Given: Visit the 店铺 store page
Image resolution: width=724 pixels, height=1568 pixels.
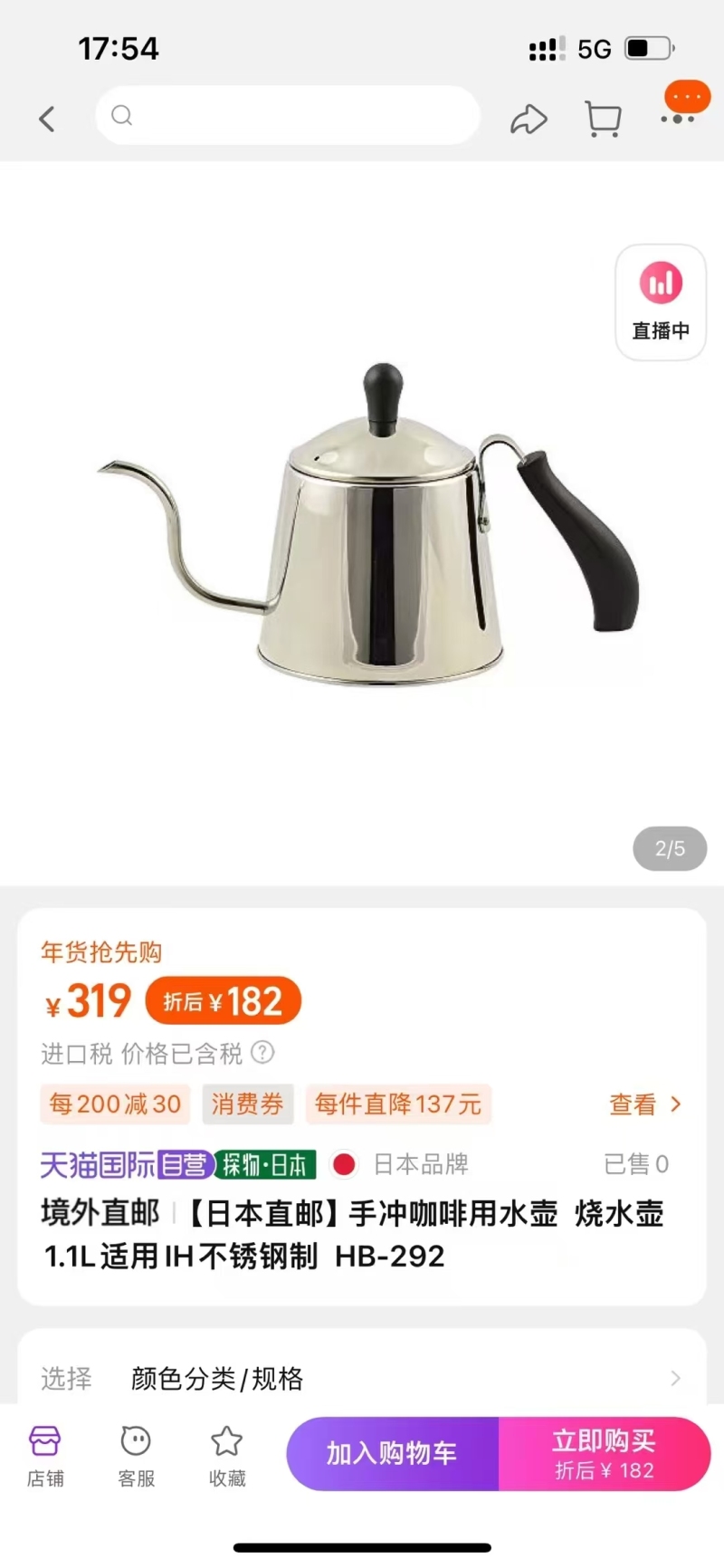Looking at the screenshot, I should point(45,1454).
